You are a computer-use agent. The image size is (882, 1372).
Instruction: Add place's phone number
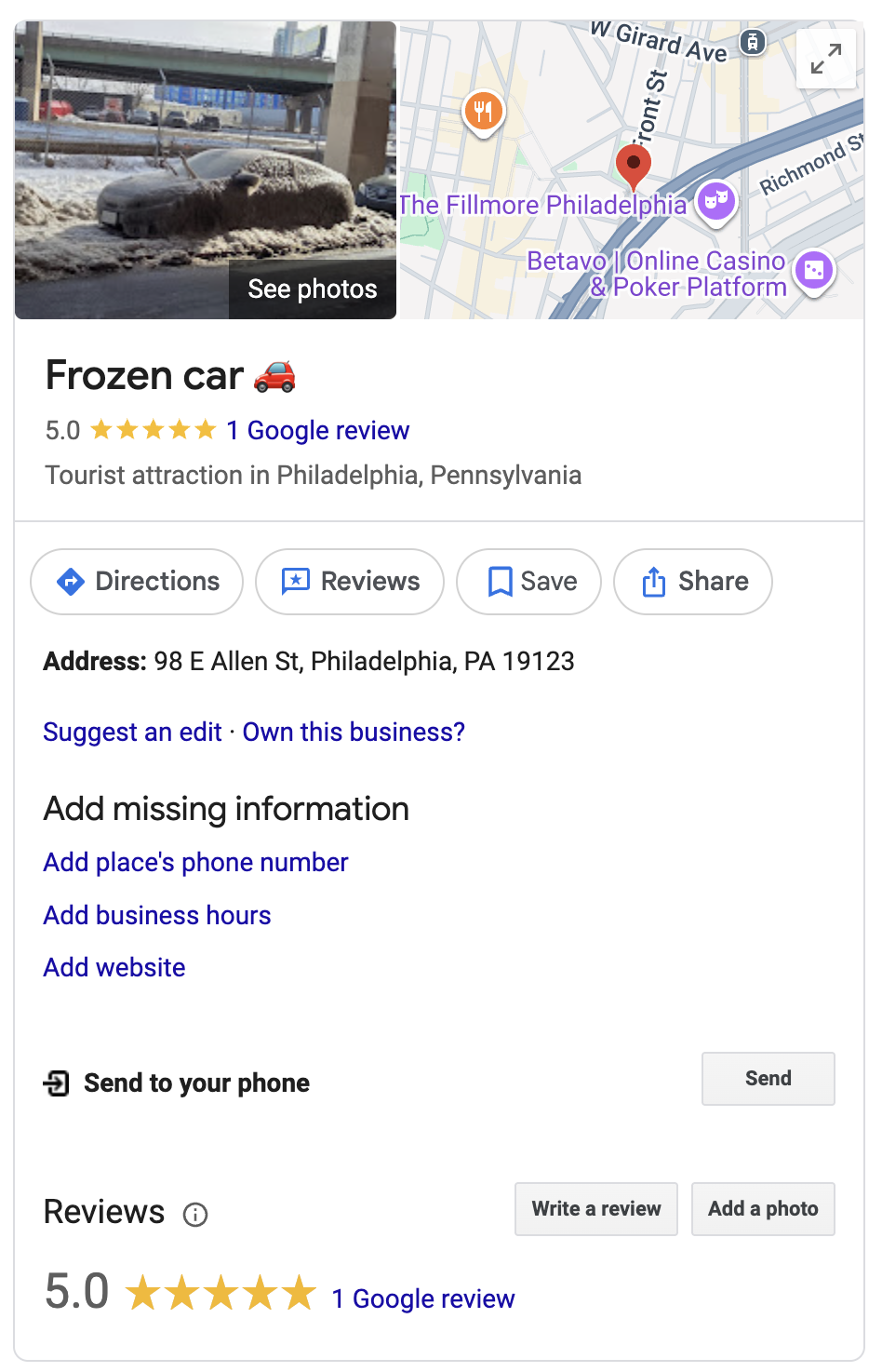pyautogui.click(x=195, y=863)
